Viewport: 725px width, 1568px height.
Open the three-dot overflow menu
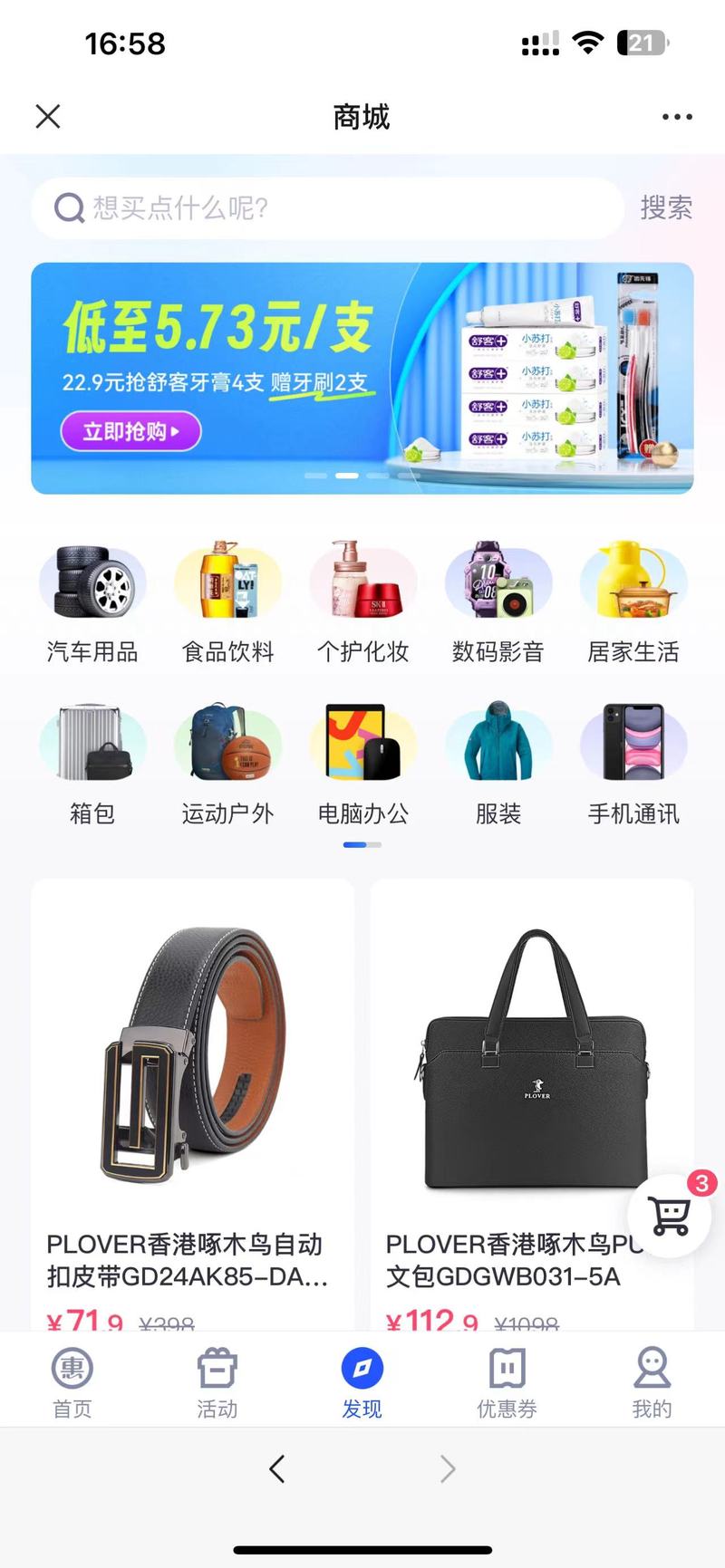coord(677,117)
